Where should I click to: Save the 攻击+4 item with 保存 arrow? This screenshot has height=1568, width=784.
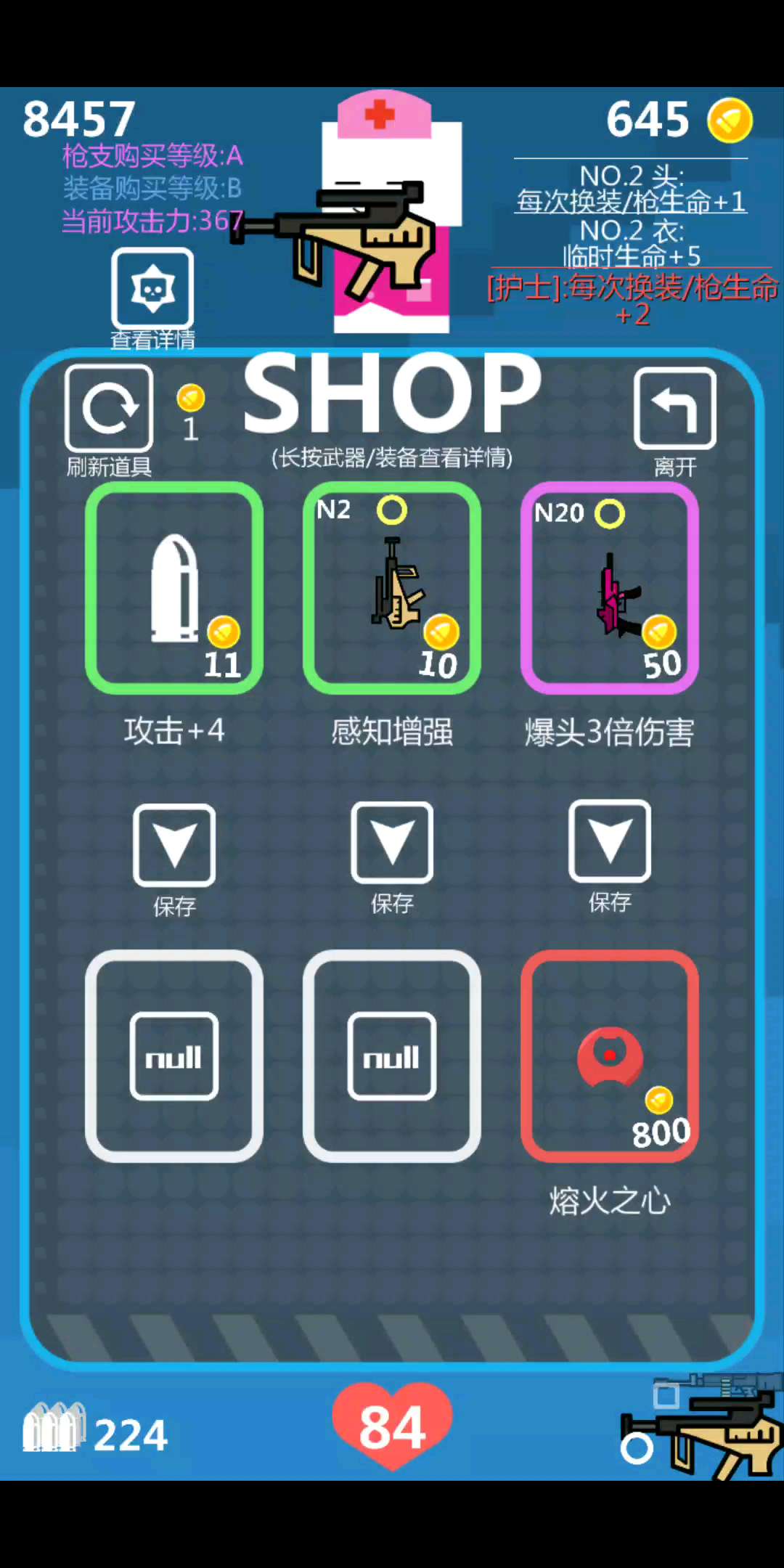click(174, 845)
